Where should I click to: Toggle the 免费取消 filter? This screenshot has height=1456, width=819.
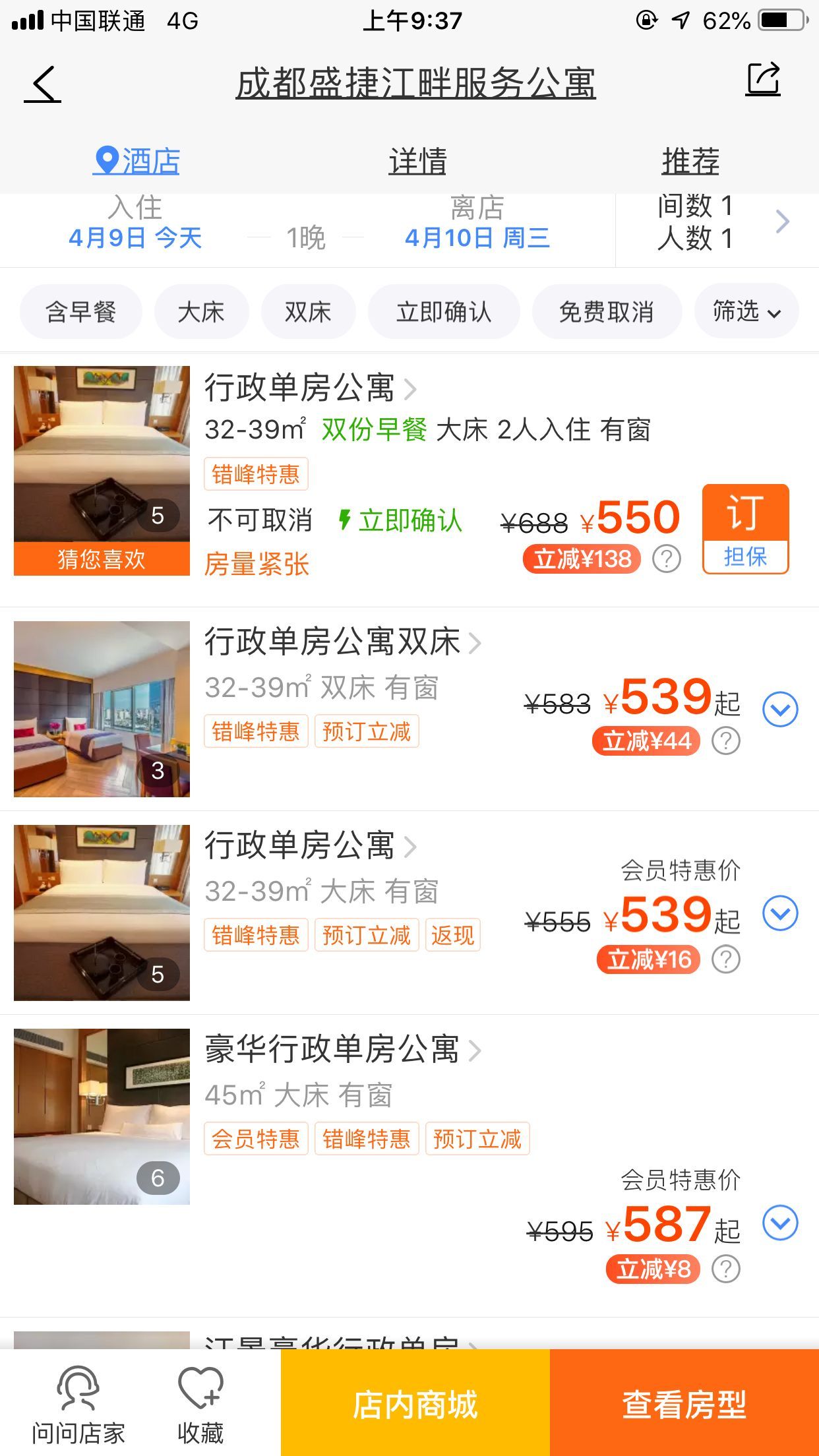pos(607,311)
